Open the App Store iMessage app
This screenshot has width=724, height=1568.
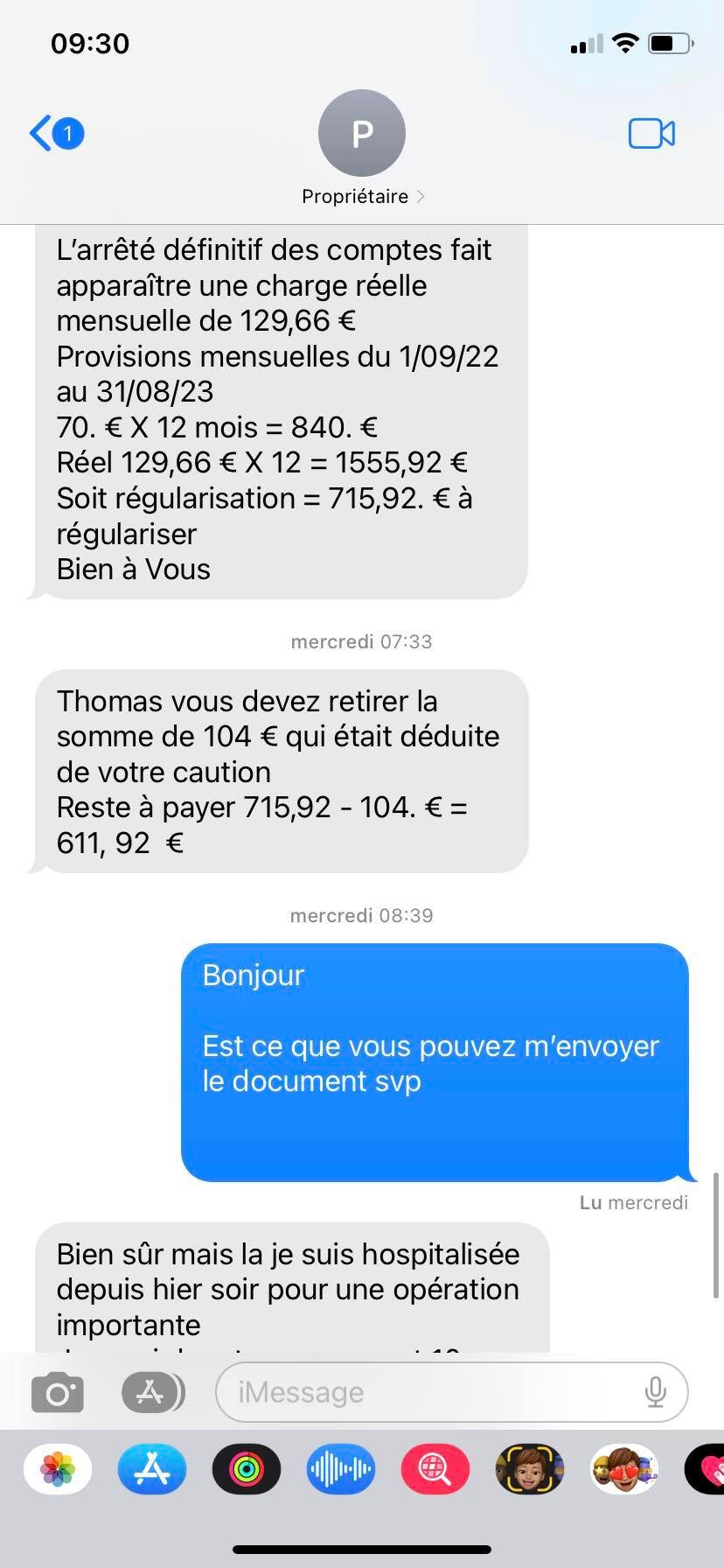[x=152, y=1469]
